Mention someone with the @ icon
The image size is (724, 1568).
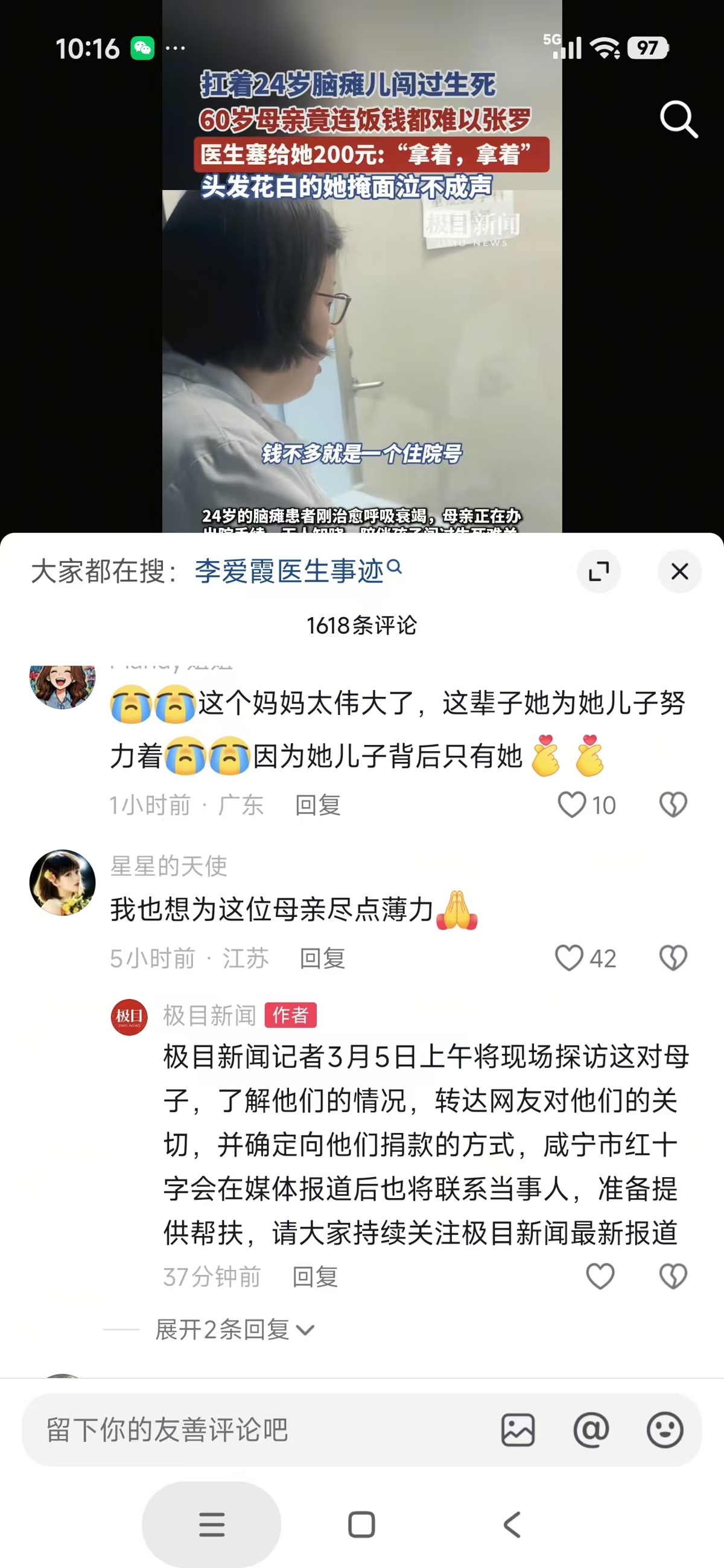(x=591, y=1430)
